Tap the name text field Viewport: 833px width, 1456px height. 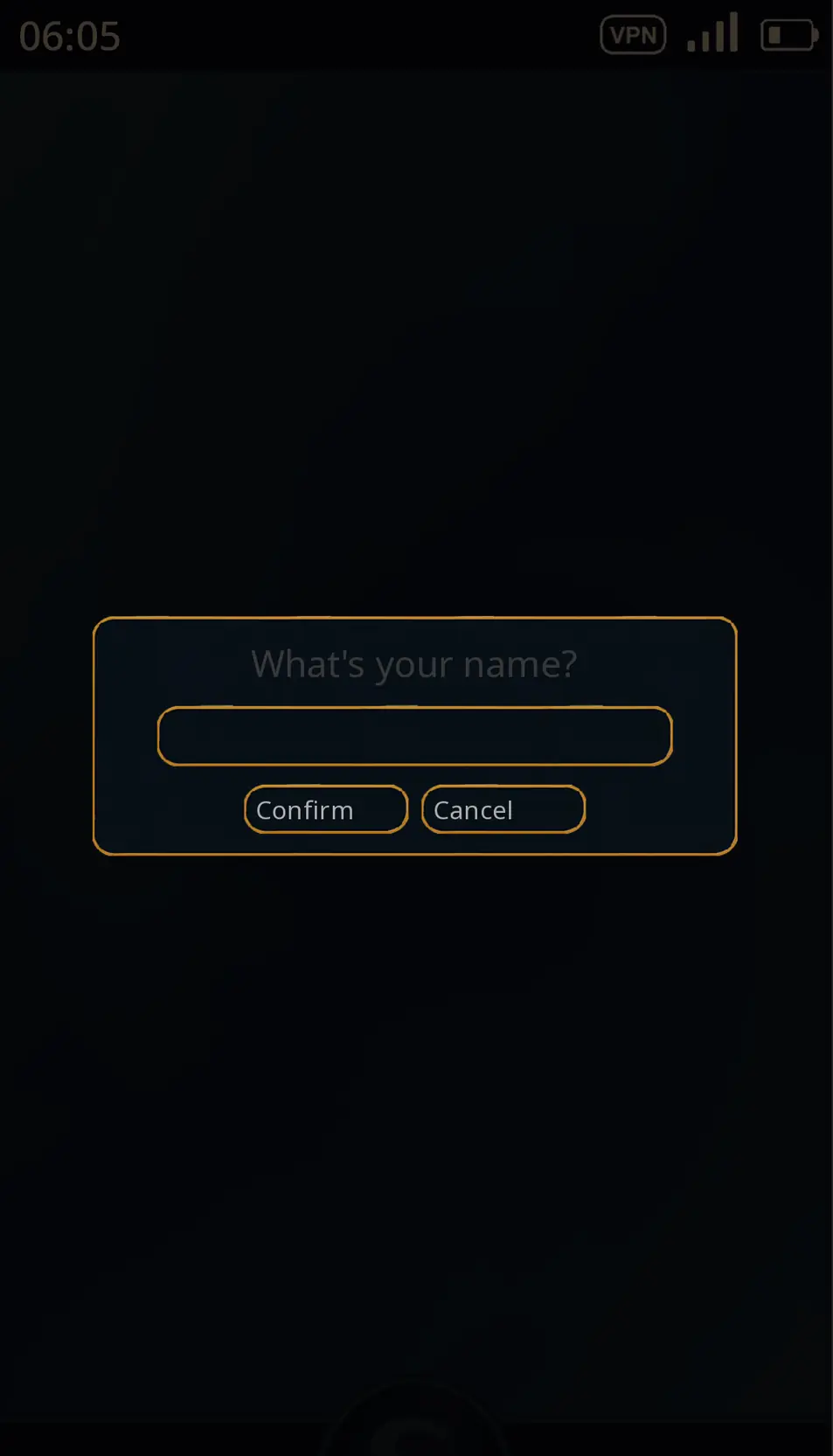pos(414,736)
